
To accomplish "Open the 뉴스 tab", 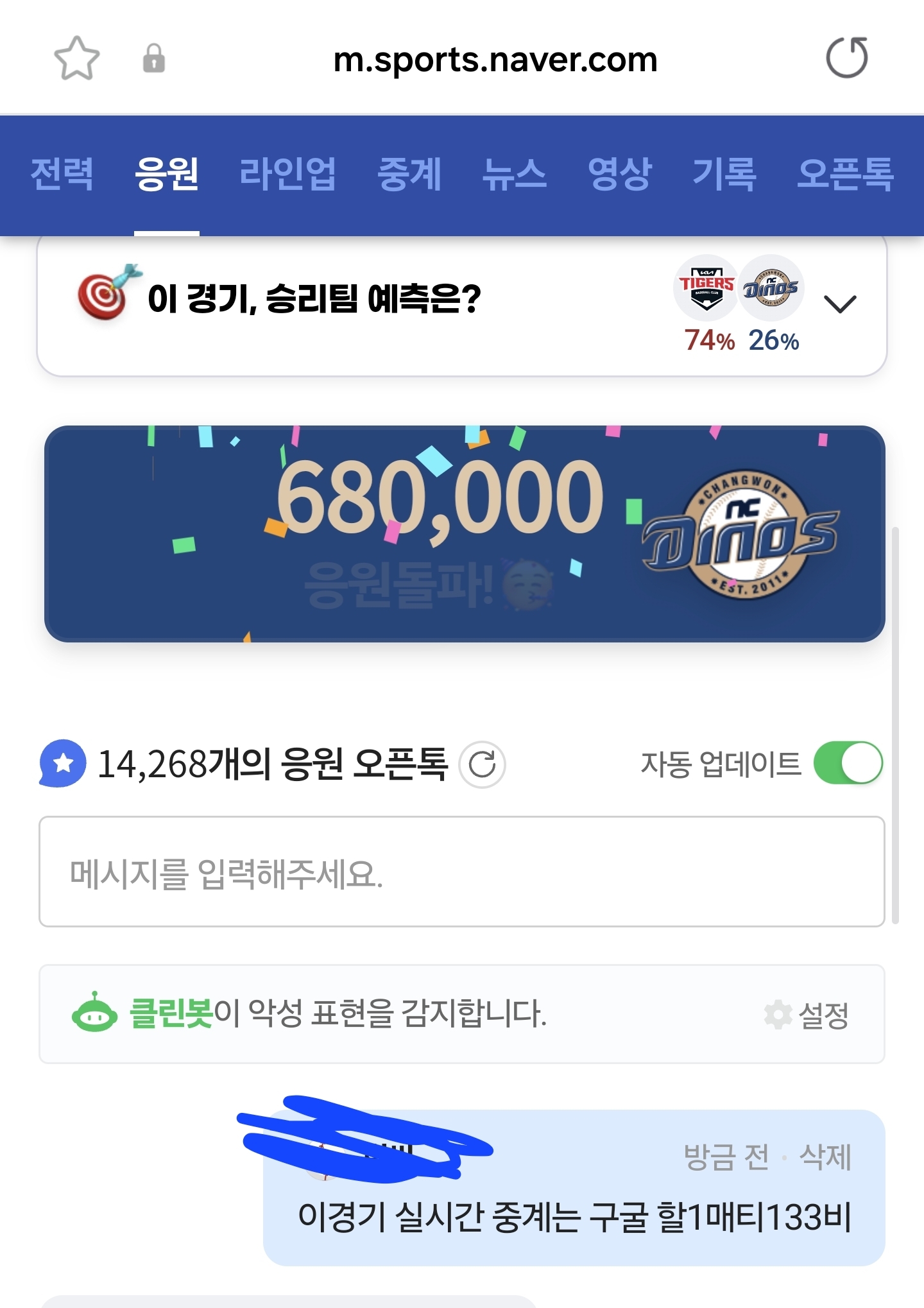I will point(515,174).
